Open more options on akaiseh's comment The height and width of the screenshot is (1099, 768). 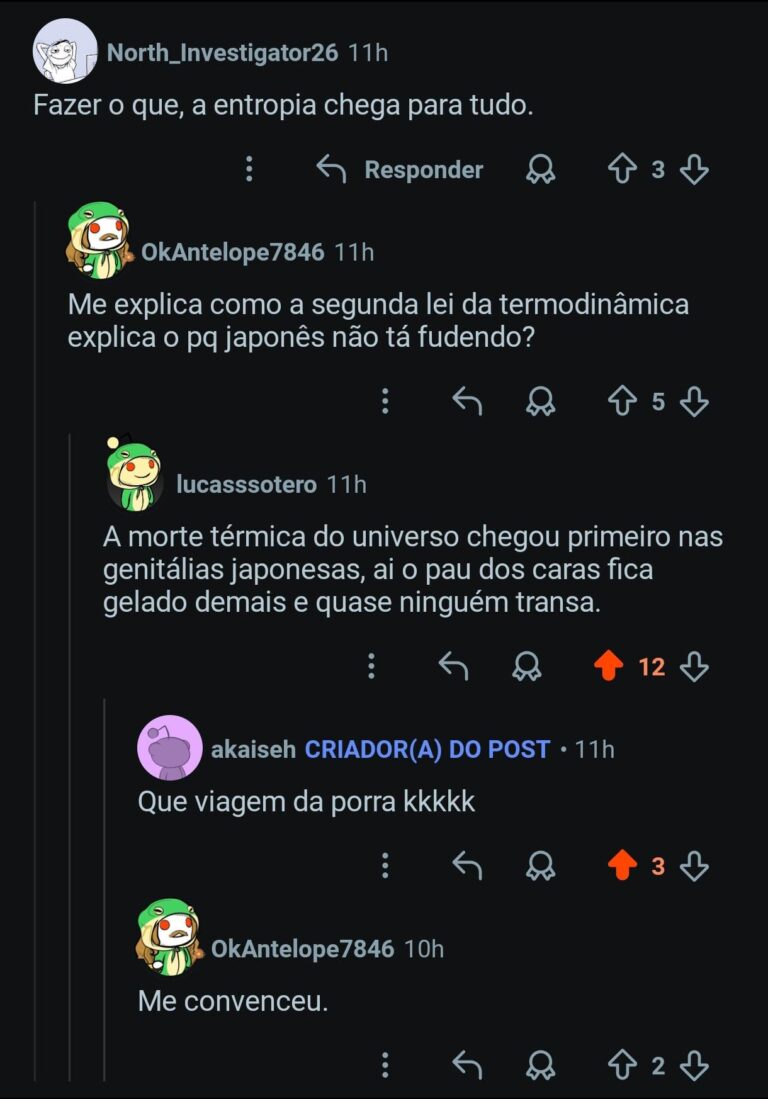point(385,866)
